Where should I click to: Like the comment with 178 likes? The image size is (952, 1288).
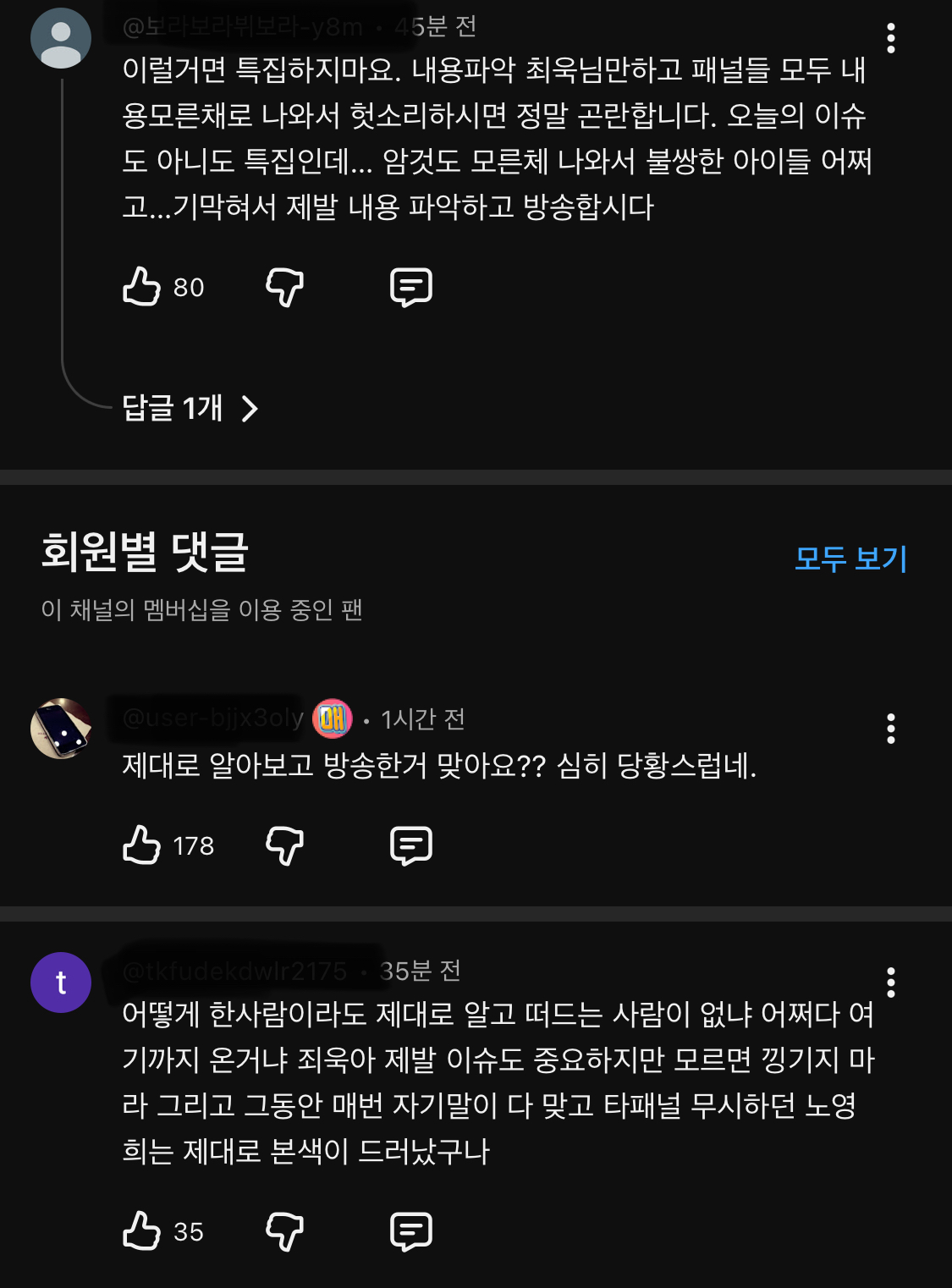[x=142, y=845]
